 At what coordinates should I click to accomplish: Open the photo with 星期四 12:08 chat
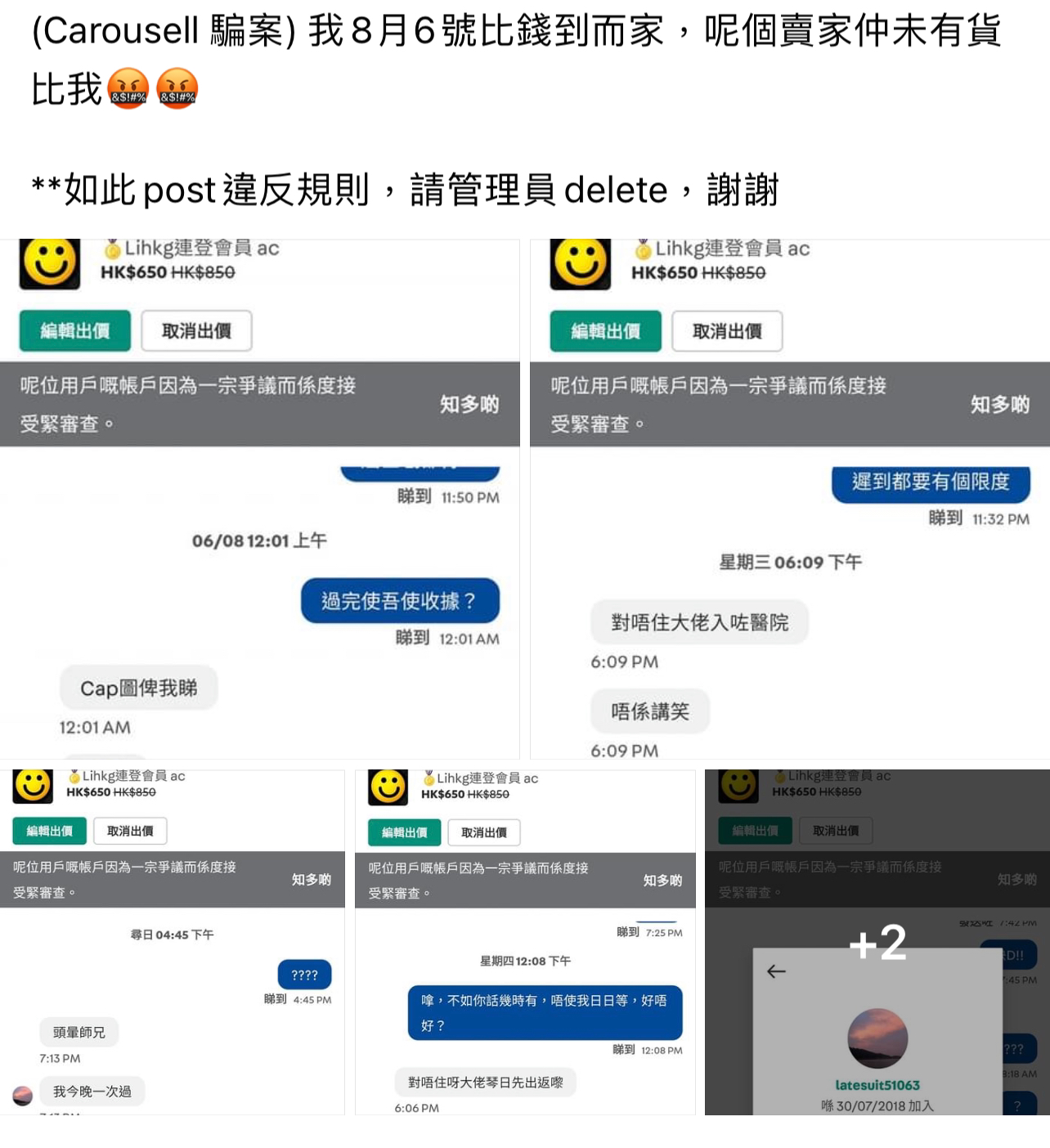525,942
